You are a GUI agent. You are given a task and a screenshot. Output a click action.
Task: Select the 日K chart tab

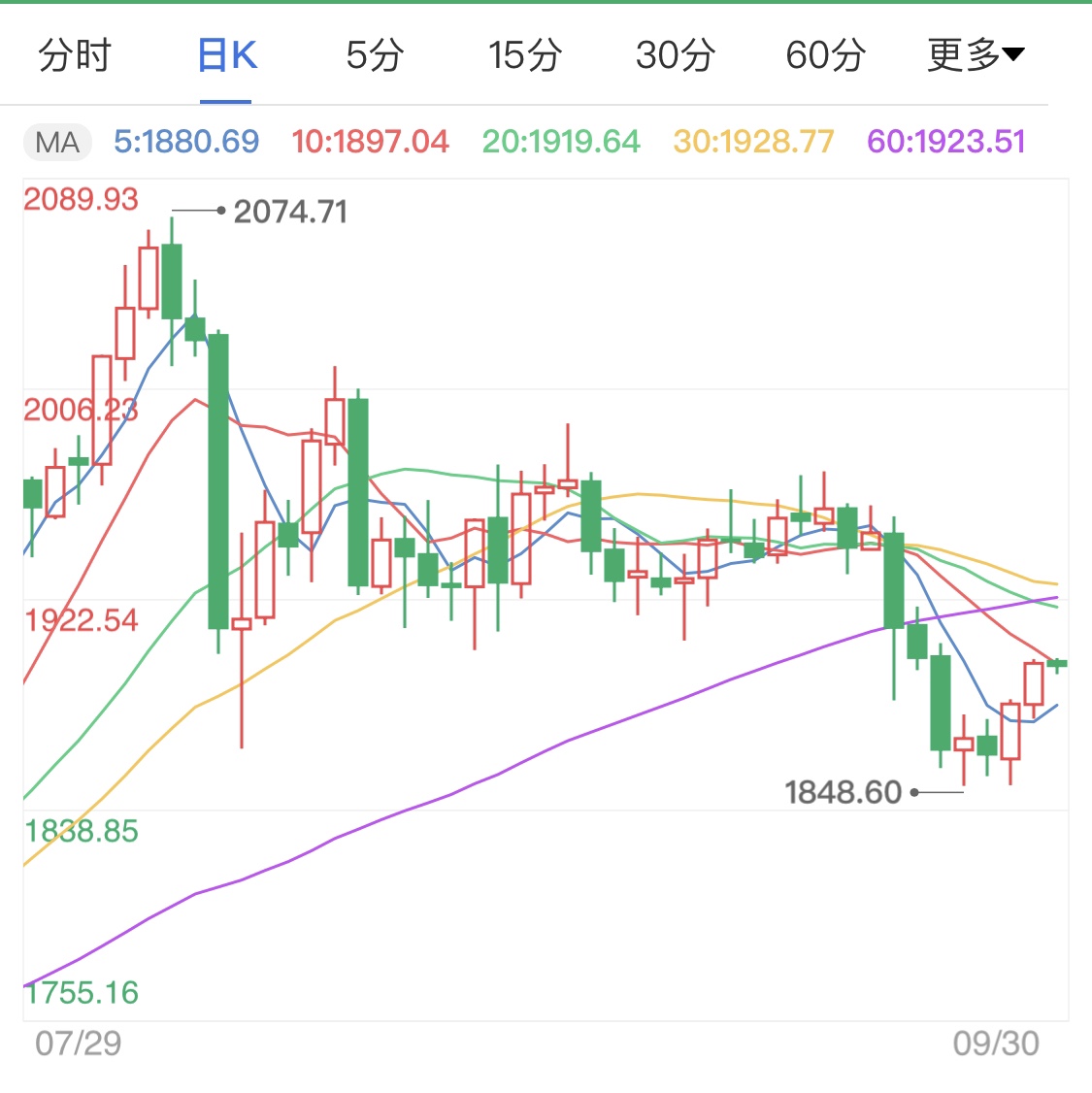[226, 55]
